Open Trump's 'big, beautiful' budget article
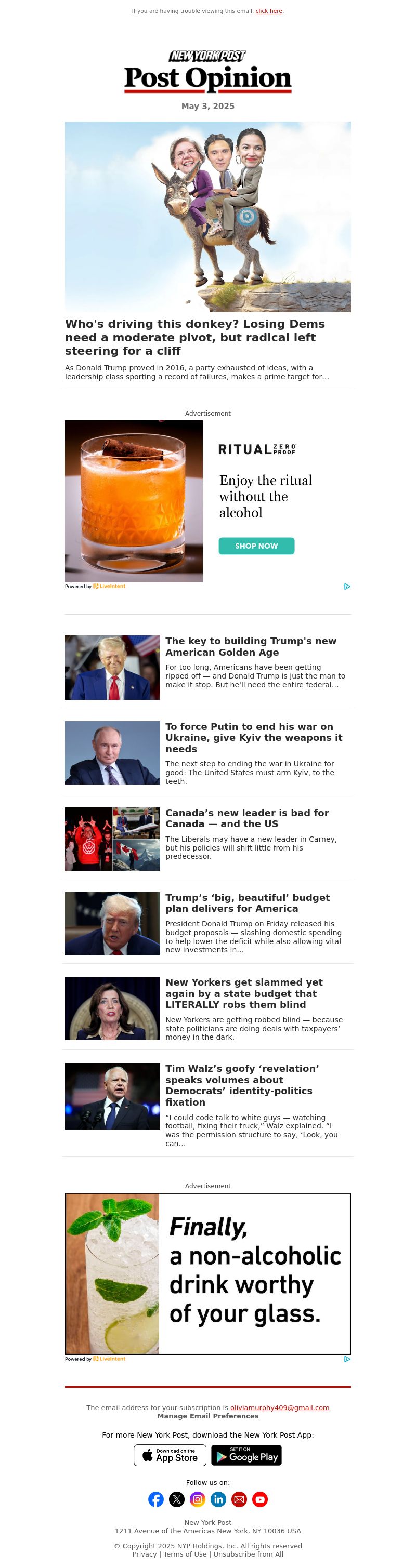 pyautogui.click(x=248, y=902)
